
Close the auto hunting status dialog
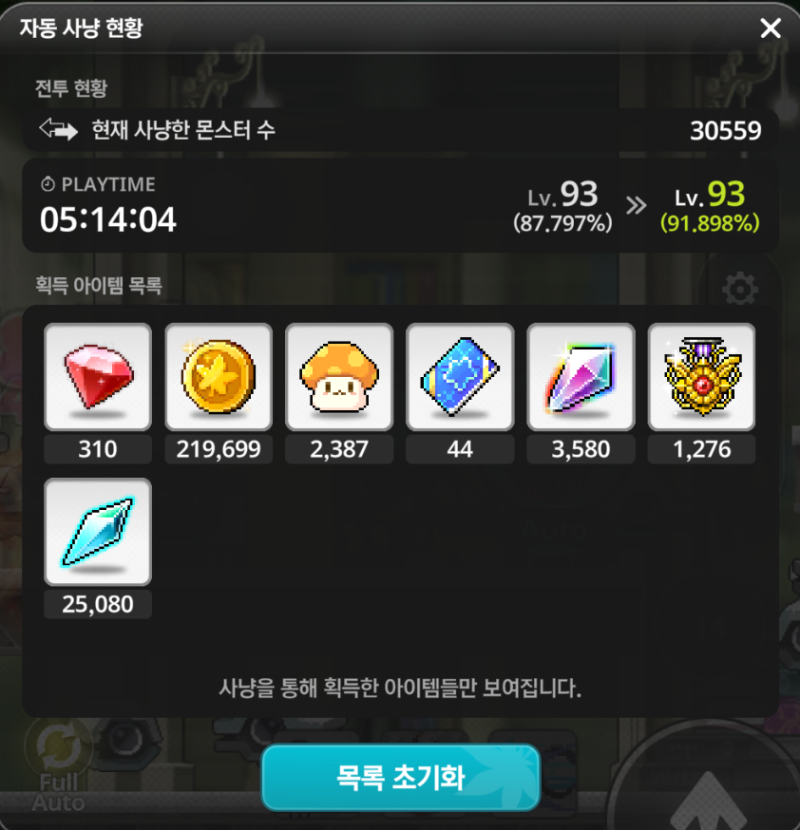(770, 28)
